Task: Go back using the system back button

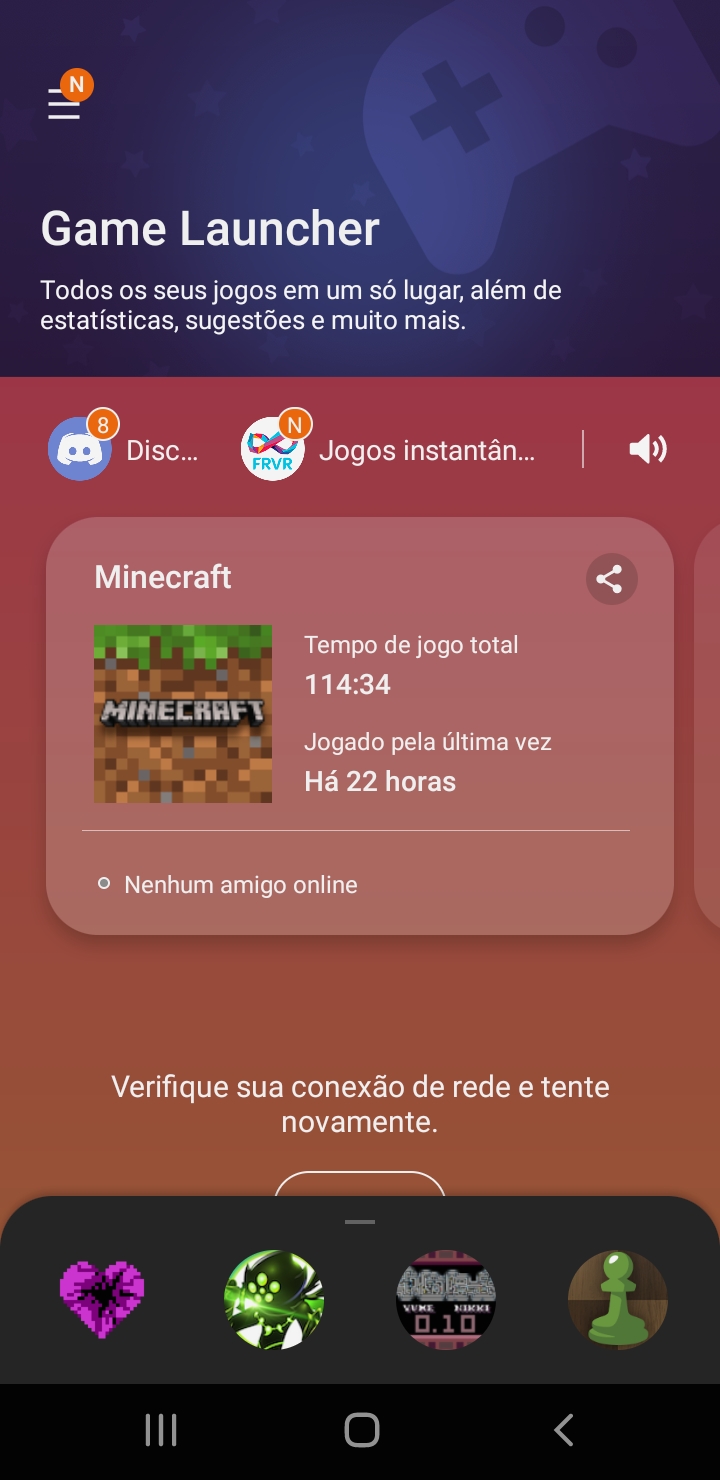Action: (x=563, y=1430)
